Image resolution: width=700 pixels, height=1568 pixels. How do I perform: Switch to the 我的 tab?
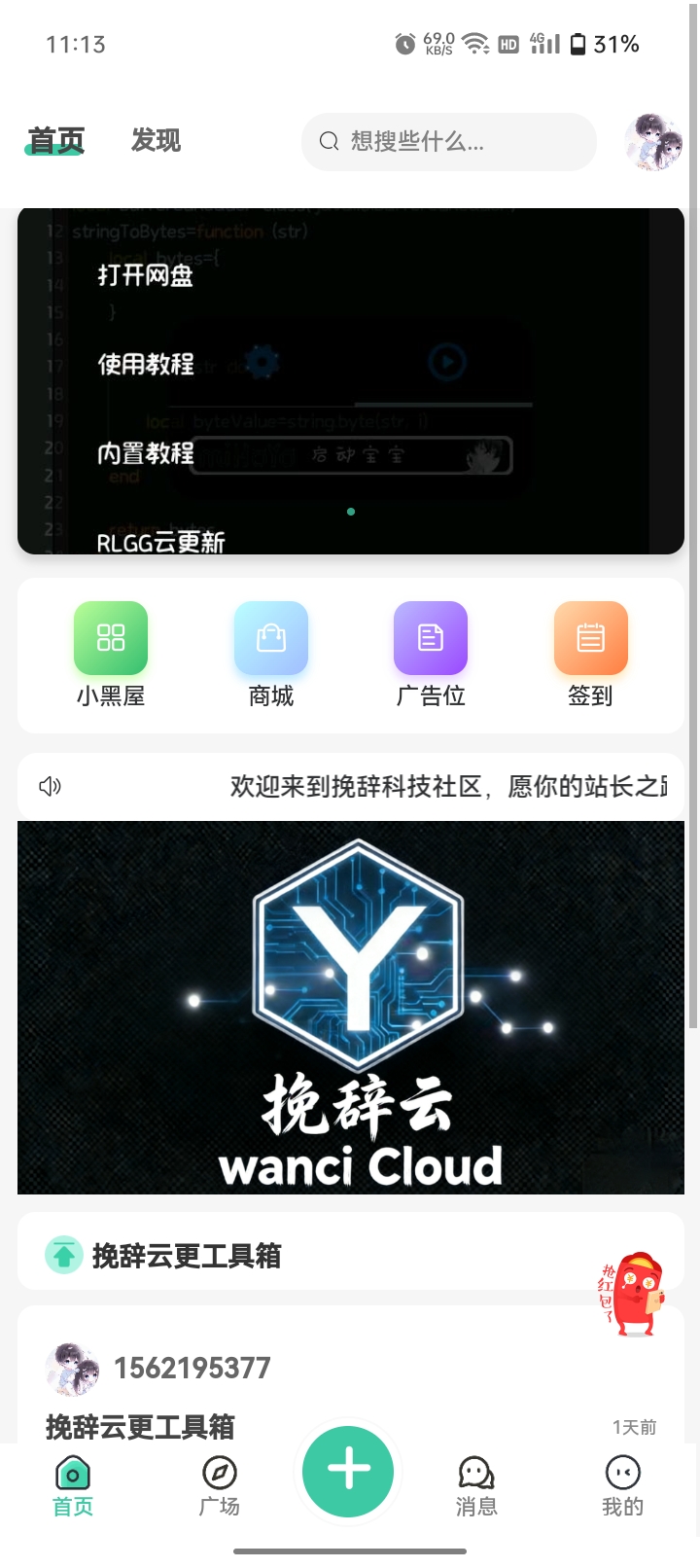click(622, 1485)
